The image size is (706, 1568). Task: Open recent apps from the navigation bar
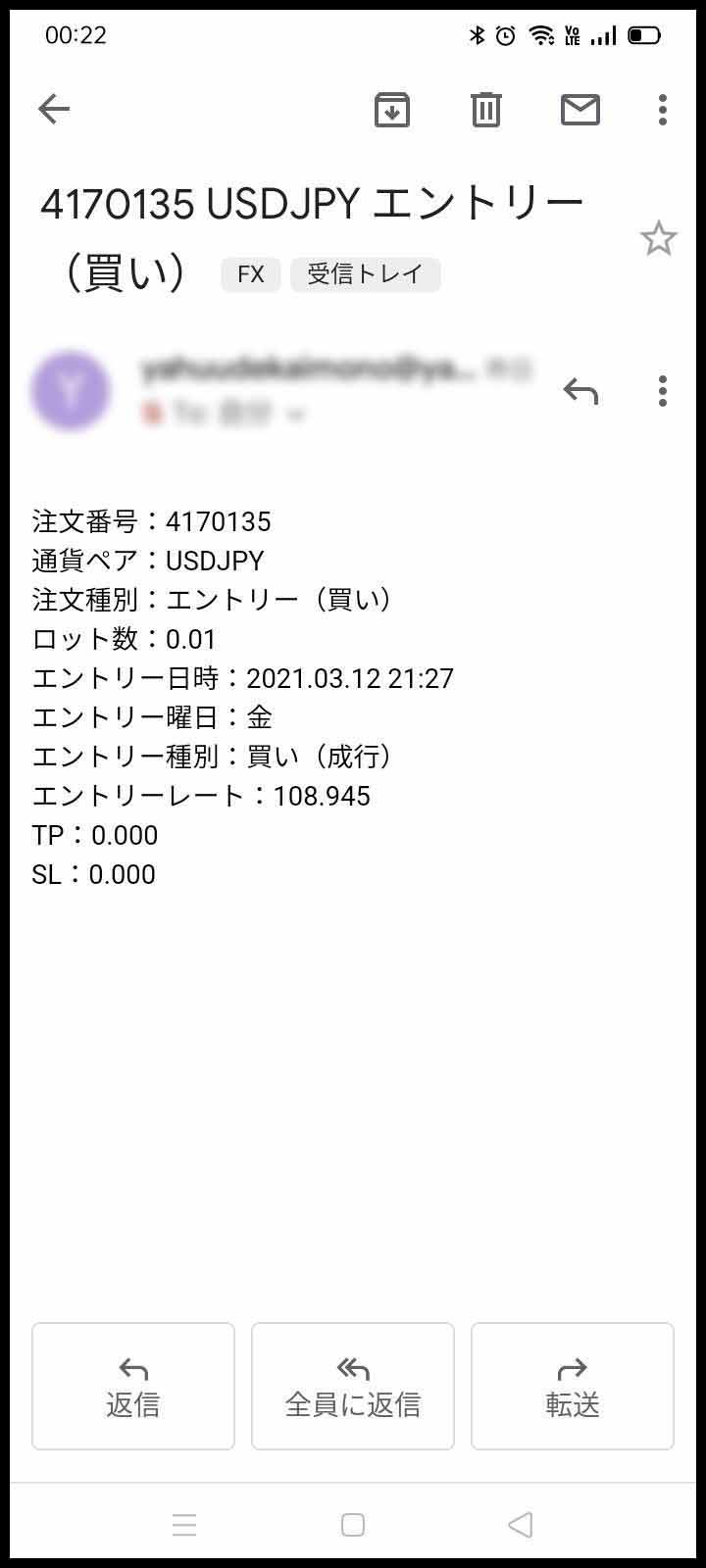pos(184,1524)
